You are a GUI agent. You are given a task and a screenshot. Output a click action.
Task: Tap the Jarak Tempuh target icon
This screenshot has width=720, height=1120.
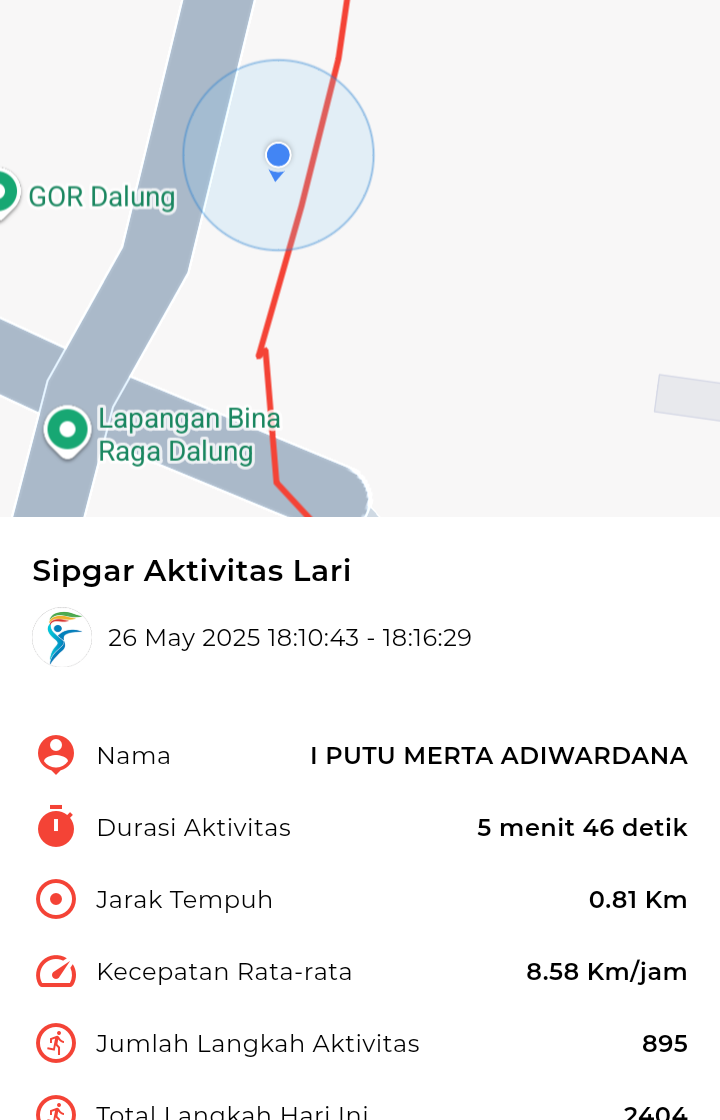pos(55,899)
